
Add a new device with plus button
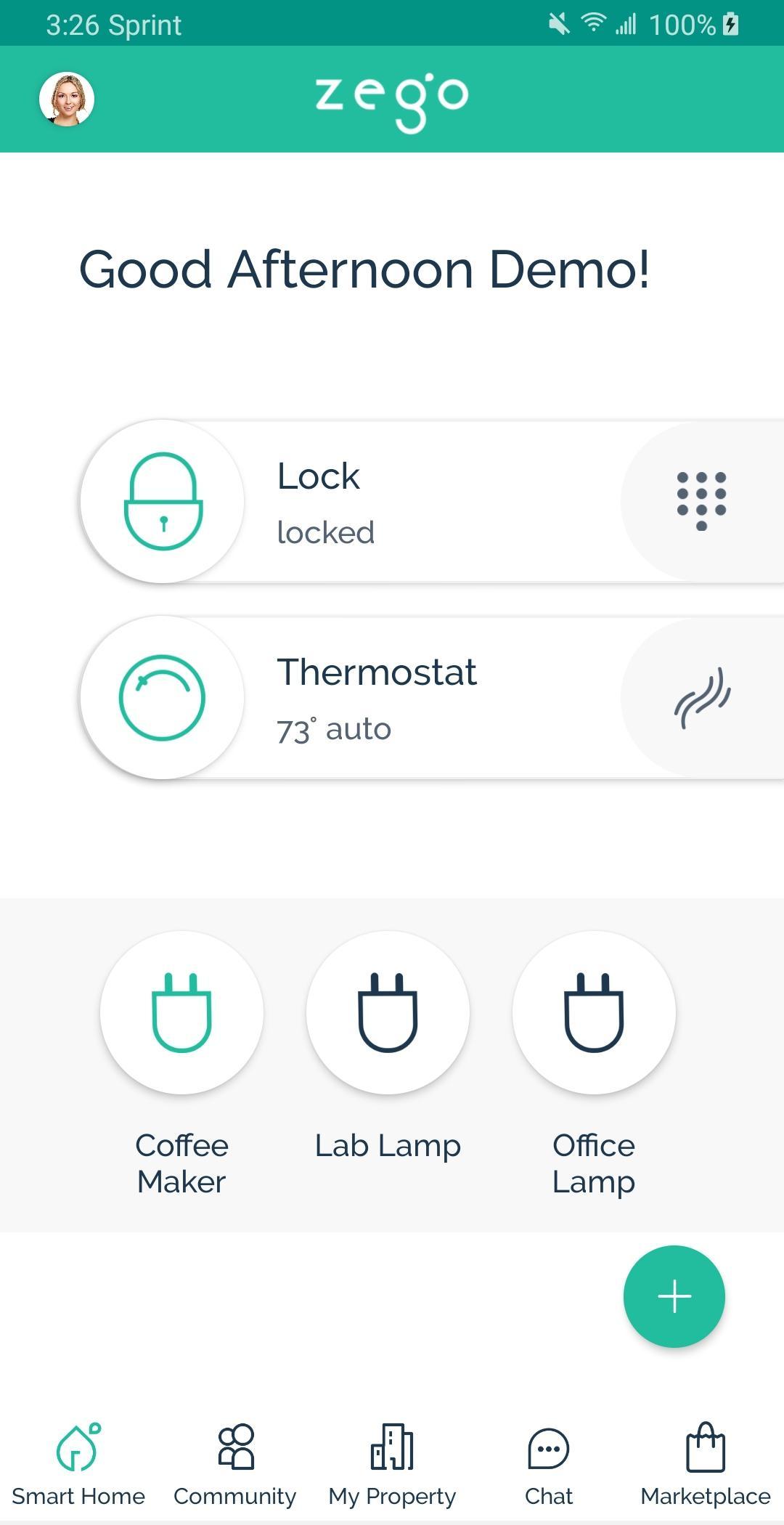click(x=674, y=1296)
